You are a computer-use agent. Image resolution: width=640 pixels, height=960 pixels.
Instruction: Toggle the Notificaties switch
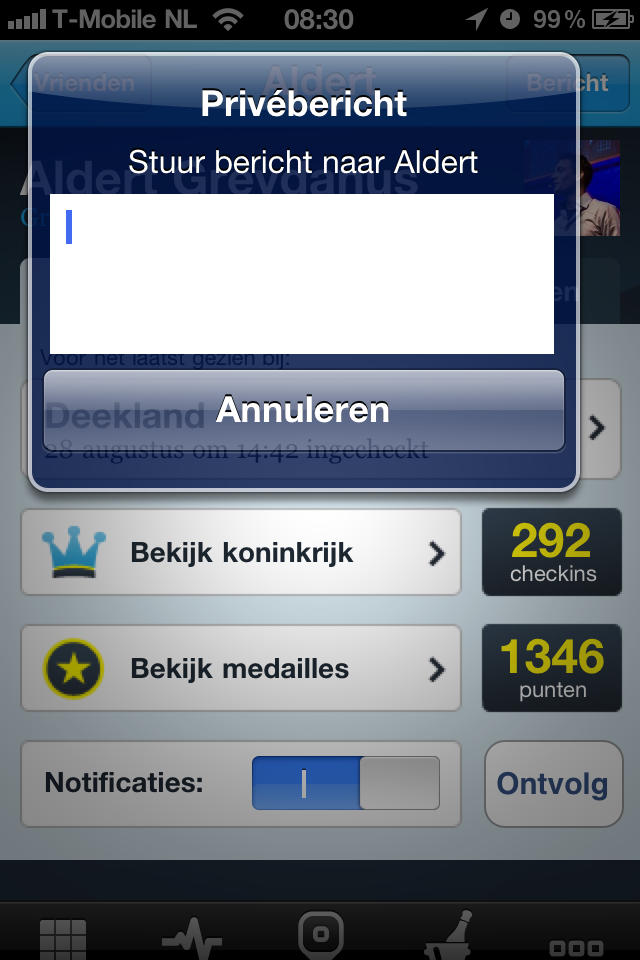pos(345,783)
